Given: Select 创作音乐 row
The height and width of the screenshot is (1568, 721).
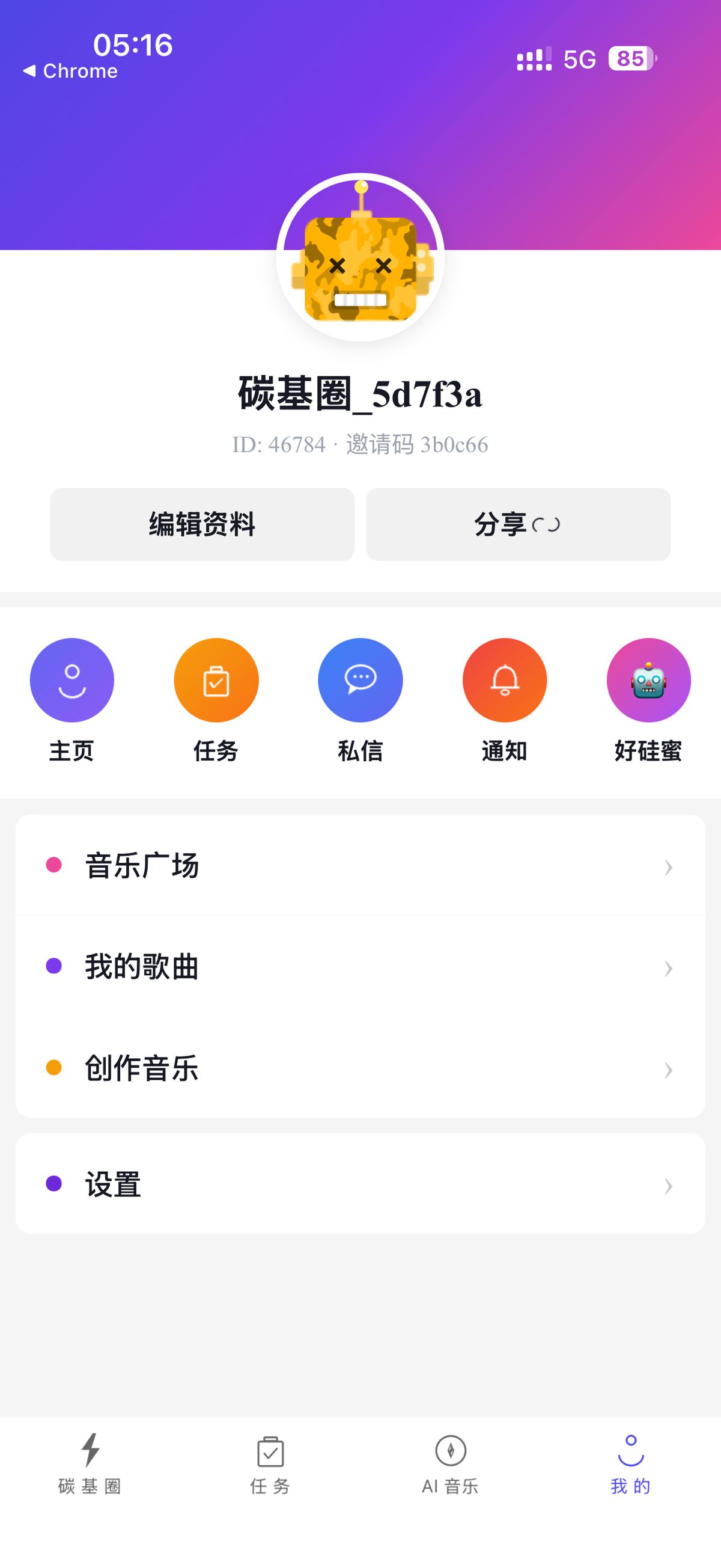Looking at the screenshot, I should 360,1068.
